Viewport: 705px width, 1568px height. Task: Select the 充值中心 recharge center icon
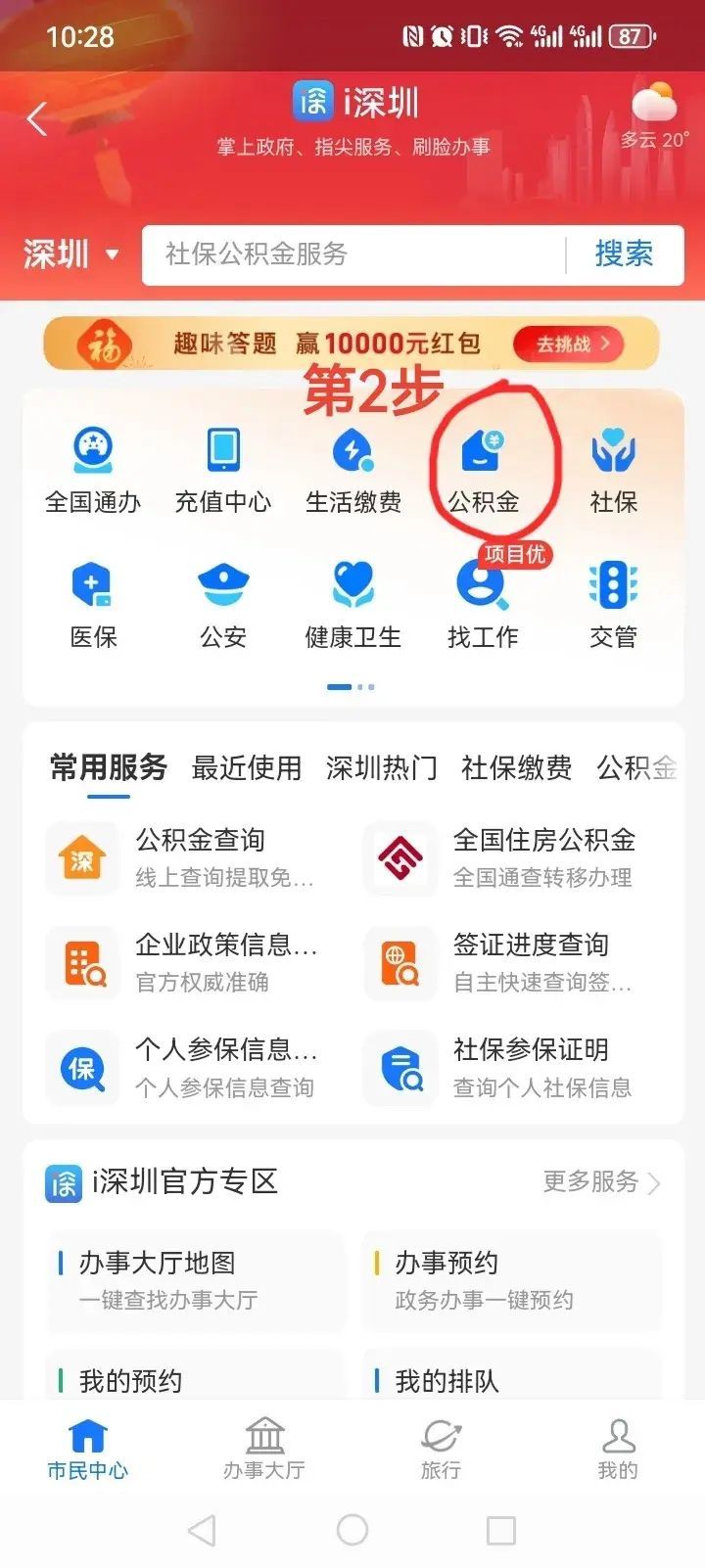223,470
